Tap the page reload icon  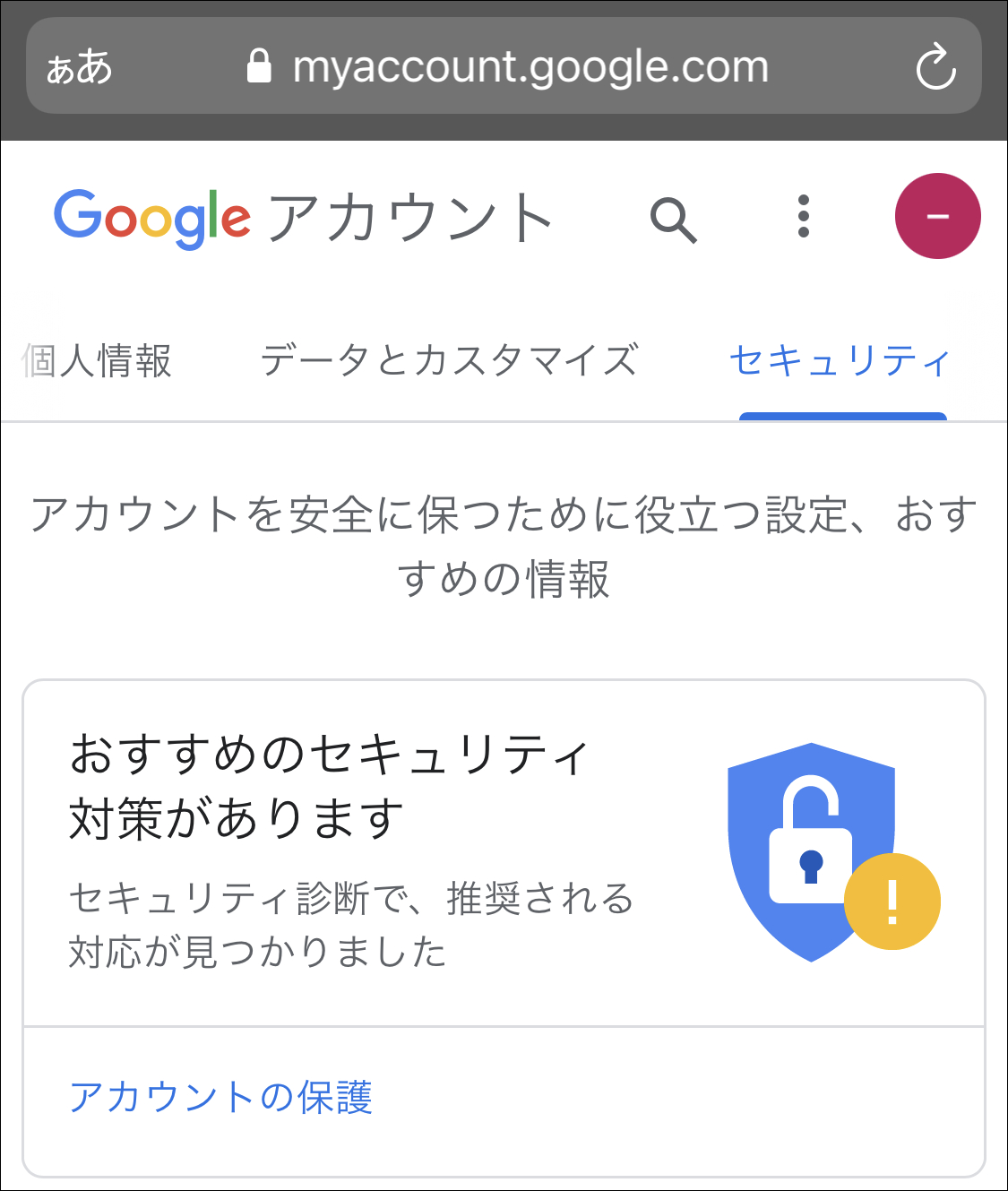(x=937, y=64)
